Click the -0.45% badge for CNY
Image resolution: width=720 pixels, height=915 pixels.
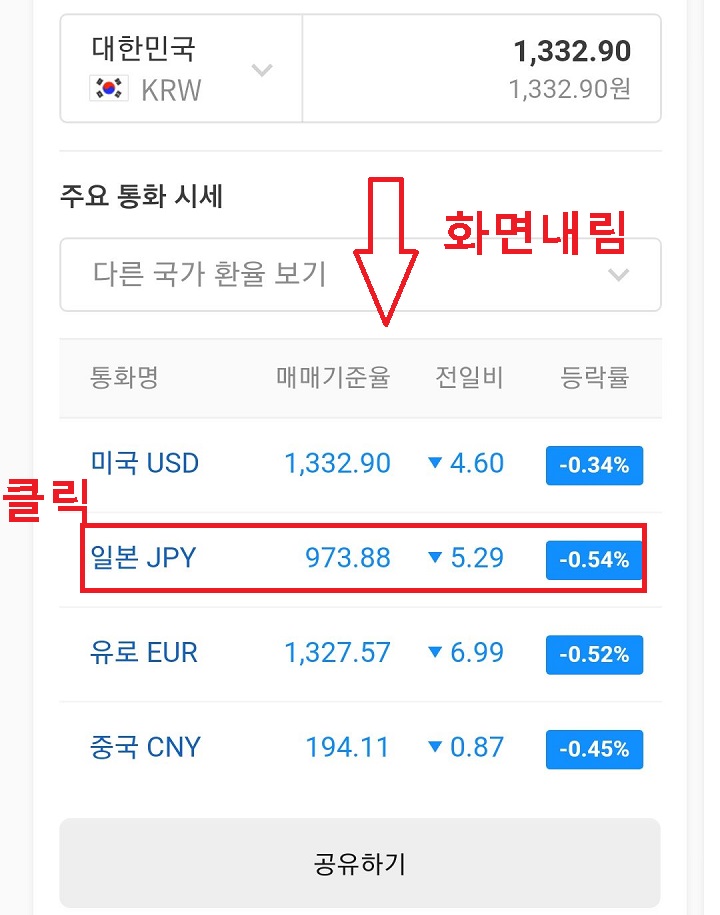pyautogui.click(x=594, y=748)
